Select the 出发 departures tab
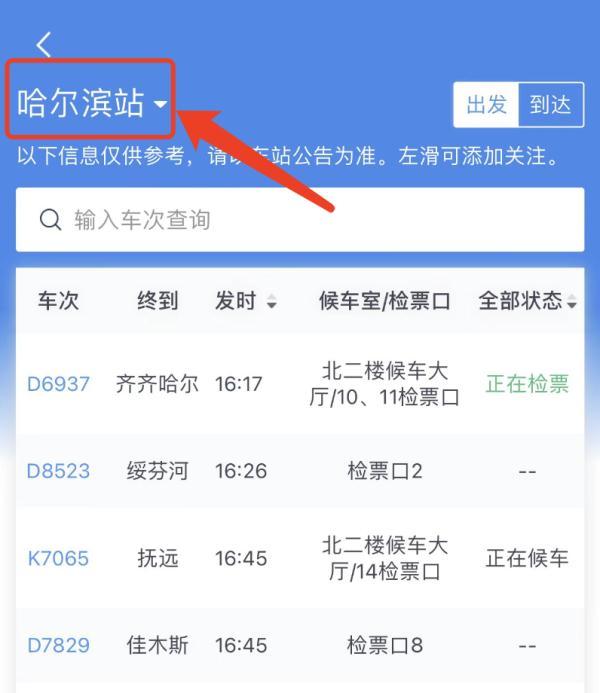The height and width of the screenshot is (693, 600). point(486,105)
